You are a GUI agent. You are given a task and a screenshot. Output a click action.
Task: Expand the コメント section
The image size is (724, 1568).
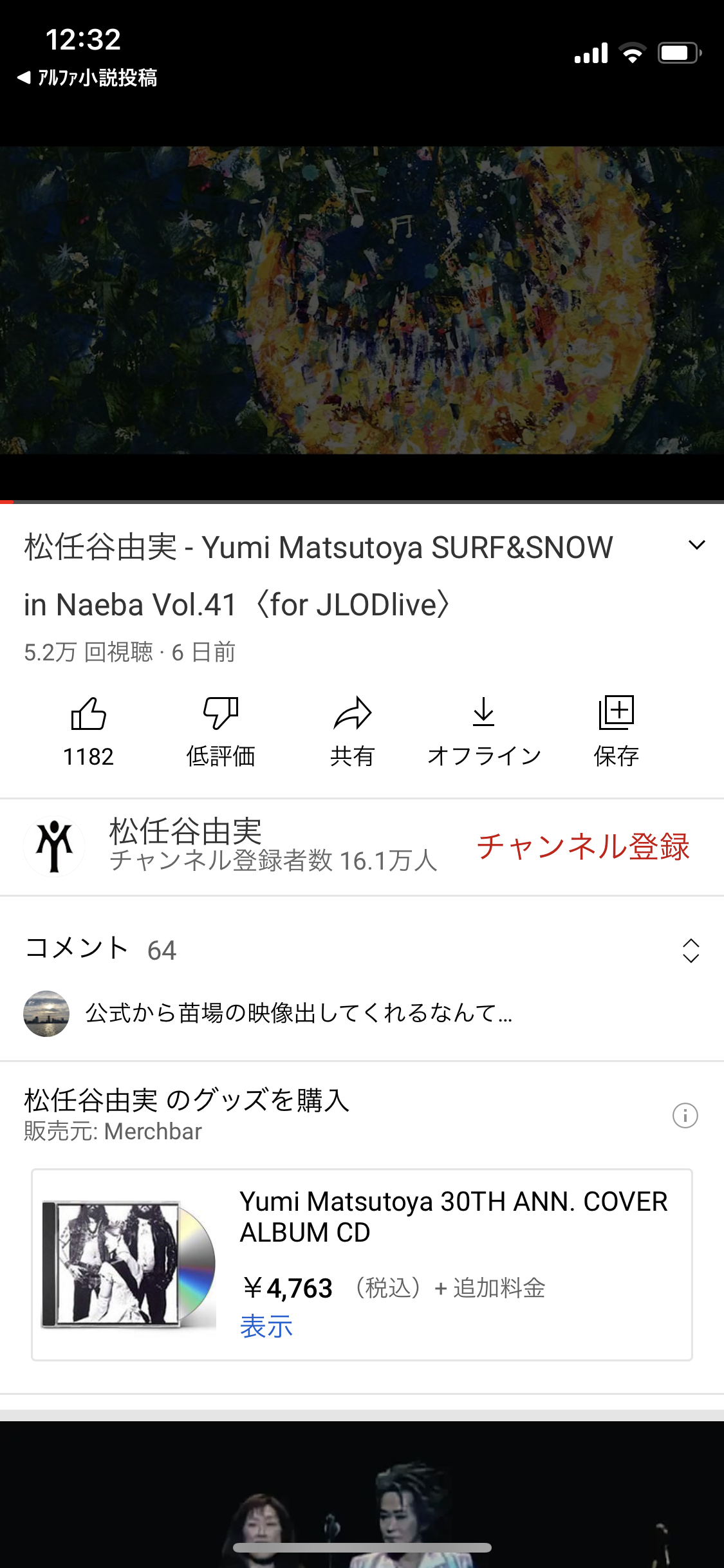pos(691,950)
